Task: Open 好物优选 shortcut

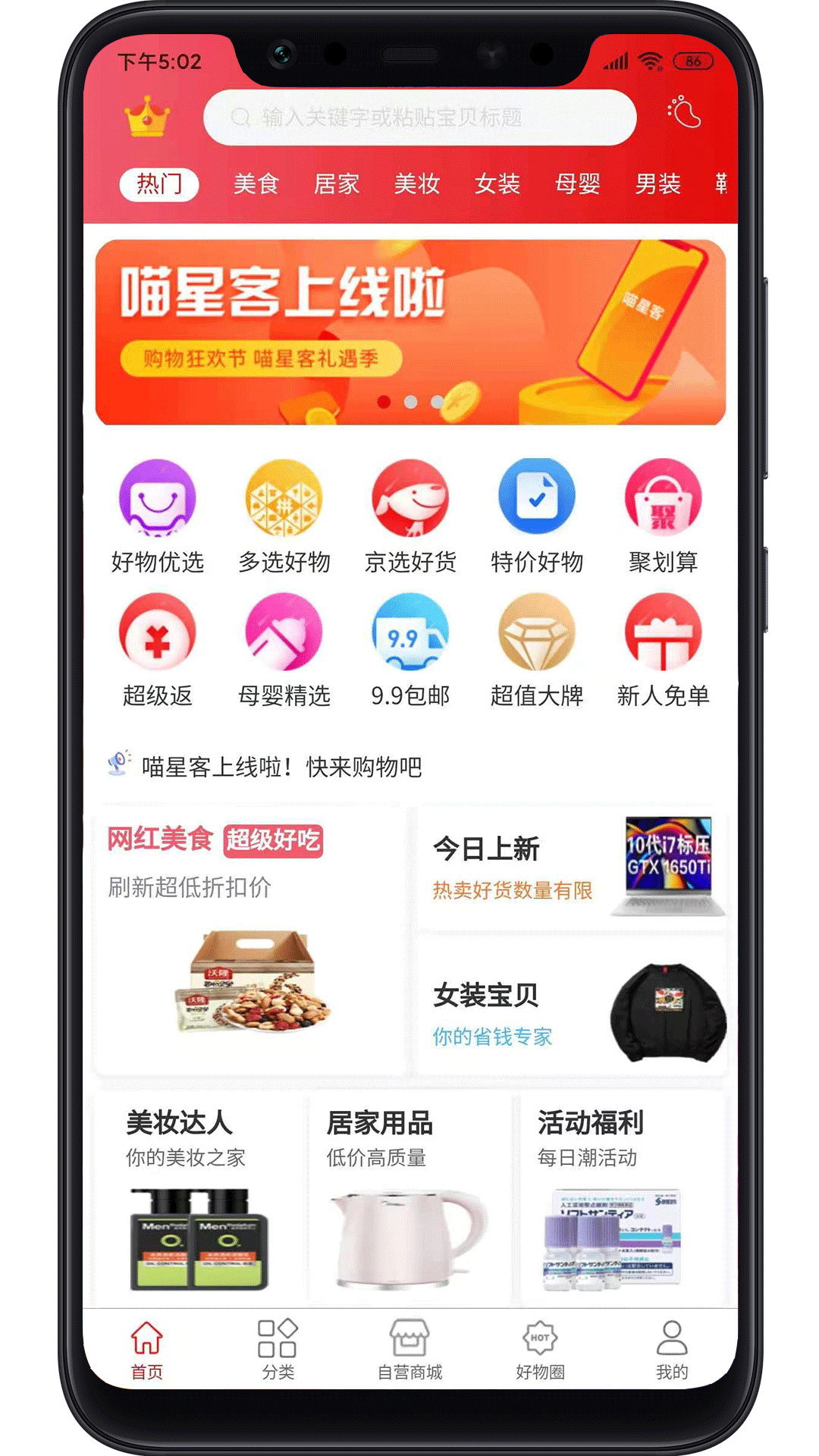Action: point(158,515)
